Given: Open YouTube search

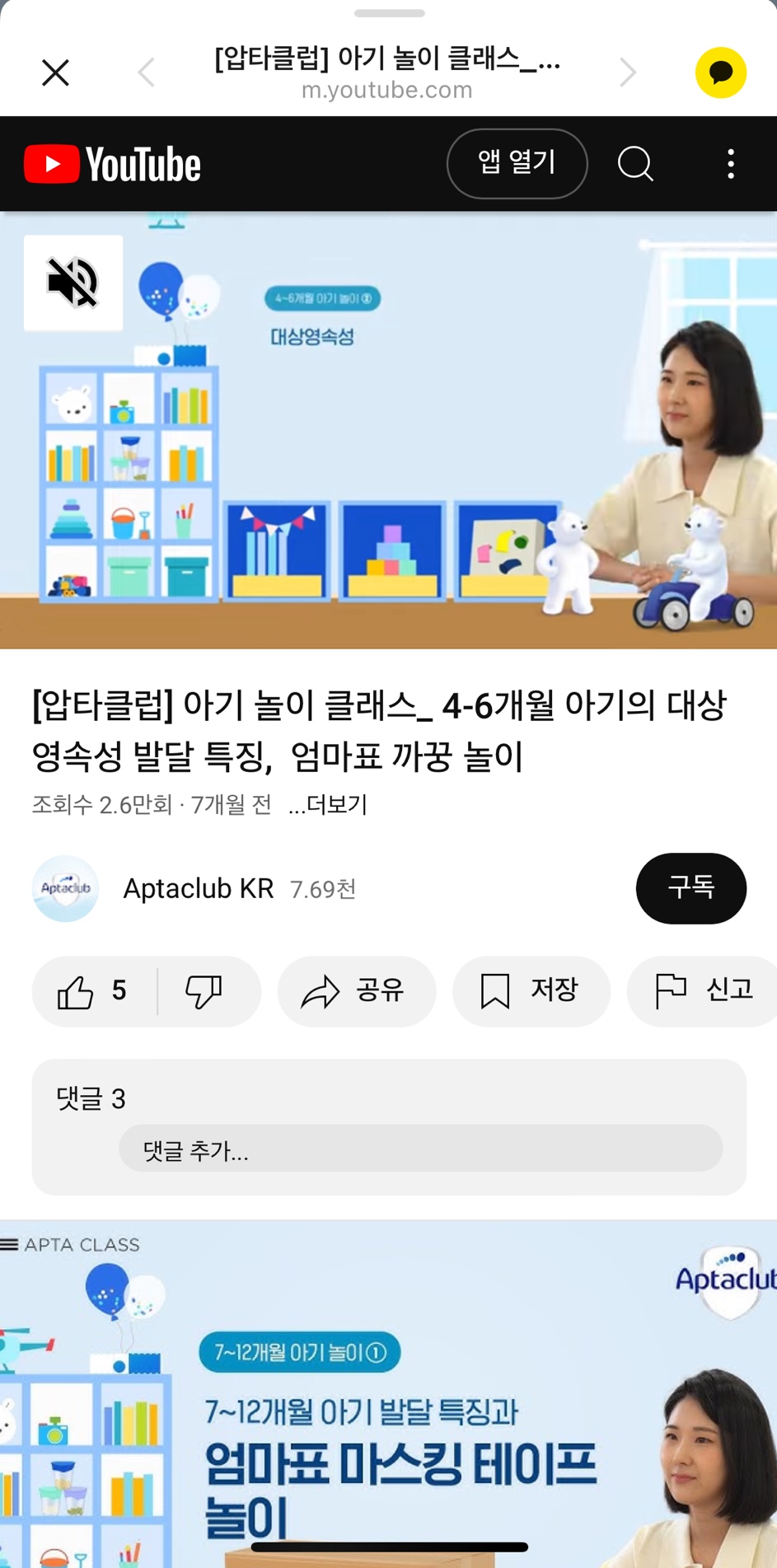Looking at the screenshot, I should point(635,163).
